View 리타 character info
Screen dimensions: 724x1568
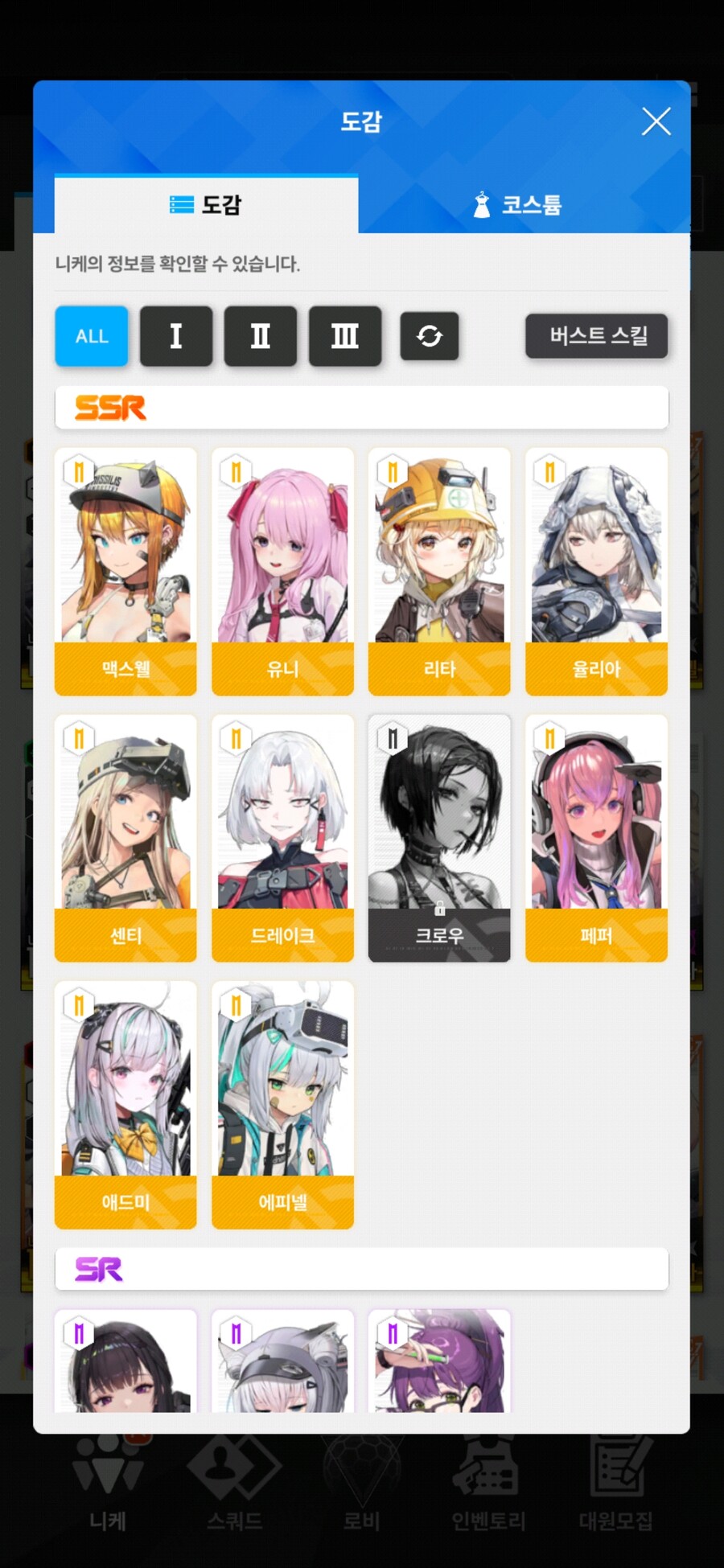tap(439, 571)
